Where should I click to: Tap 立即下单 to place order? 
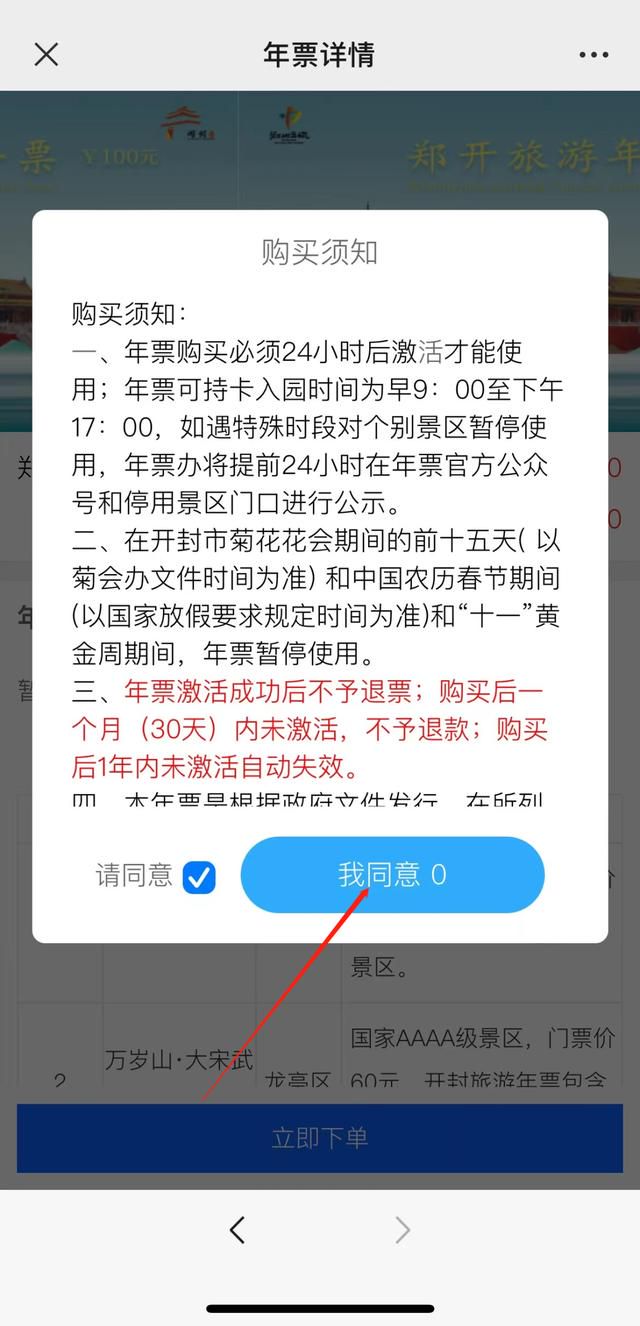click(x=320, y=1138)
